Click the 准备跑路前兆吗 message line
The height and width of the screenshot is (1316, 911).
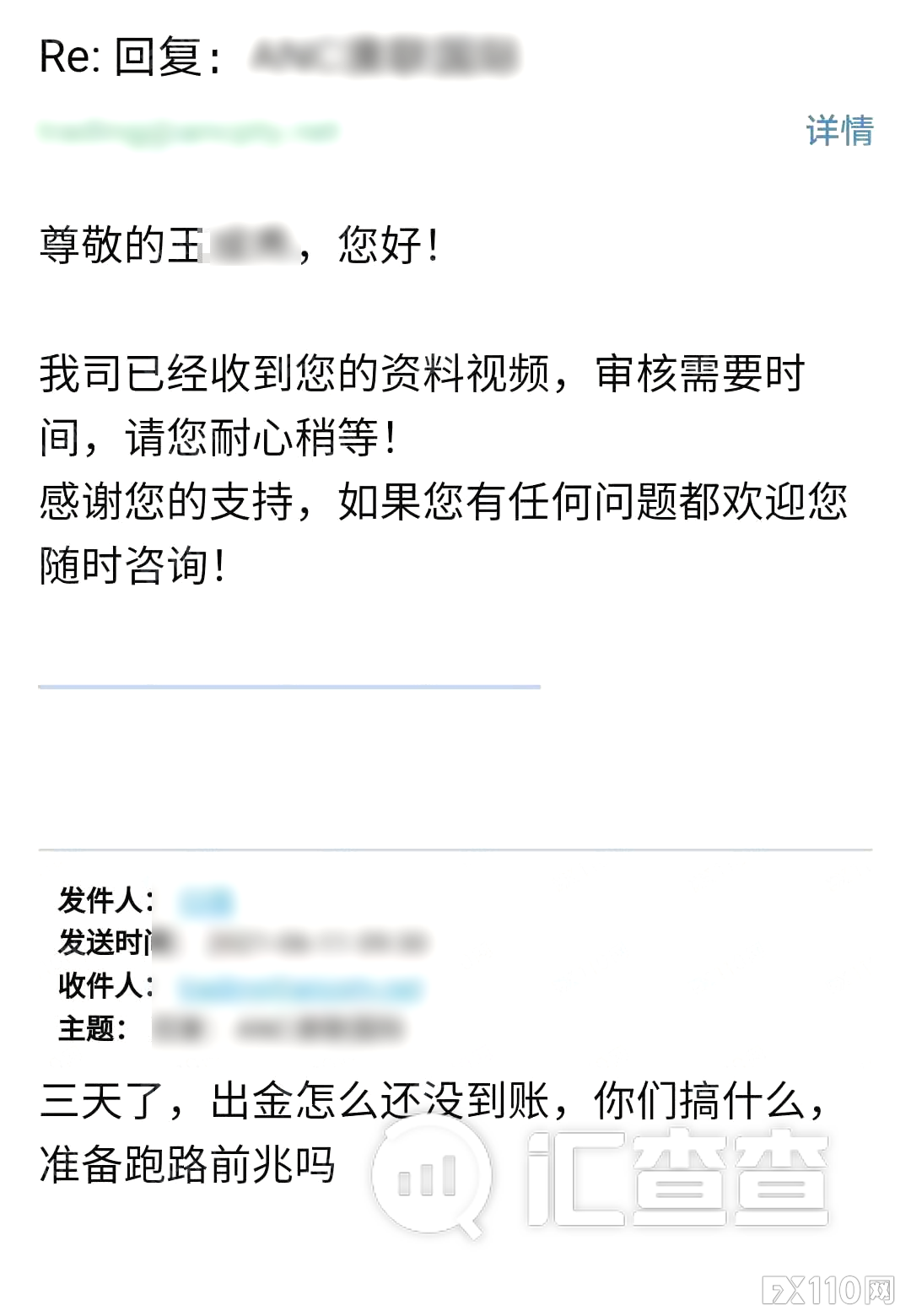pos(186,1164)
